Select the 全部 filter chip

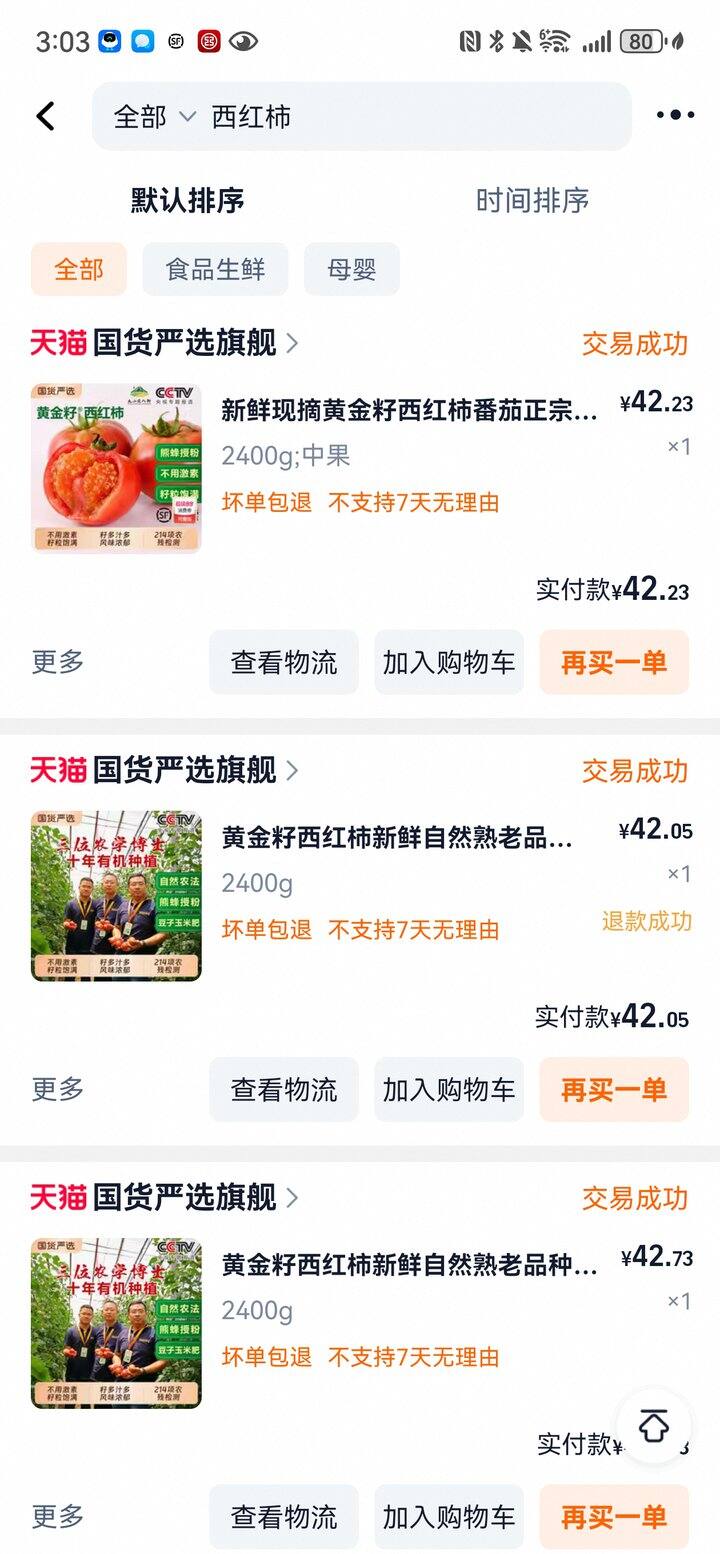tap(78, 269)
